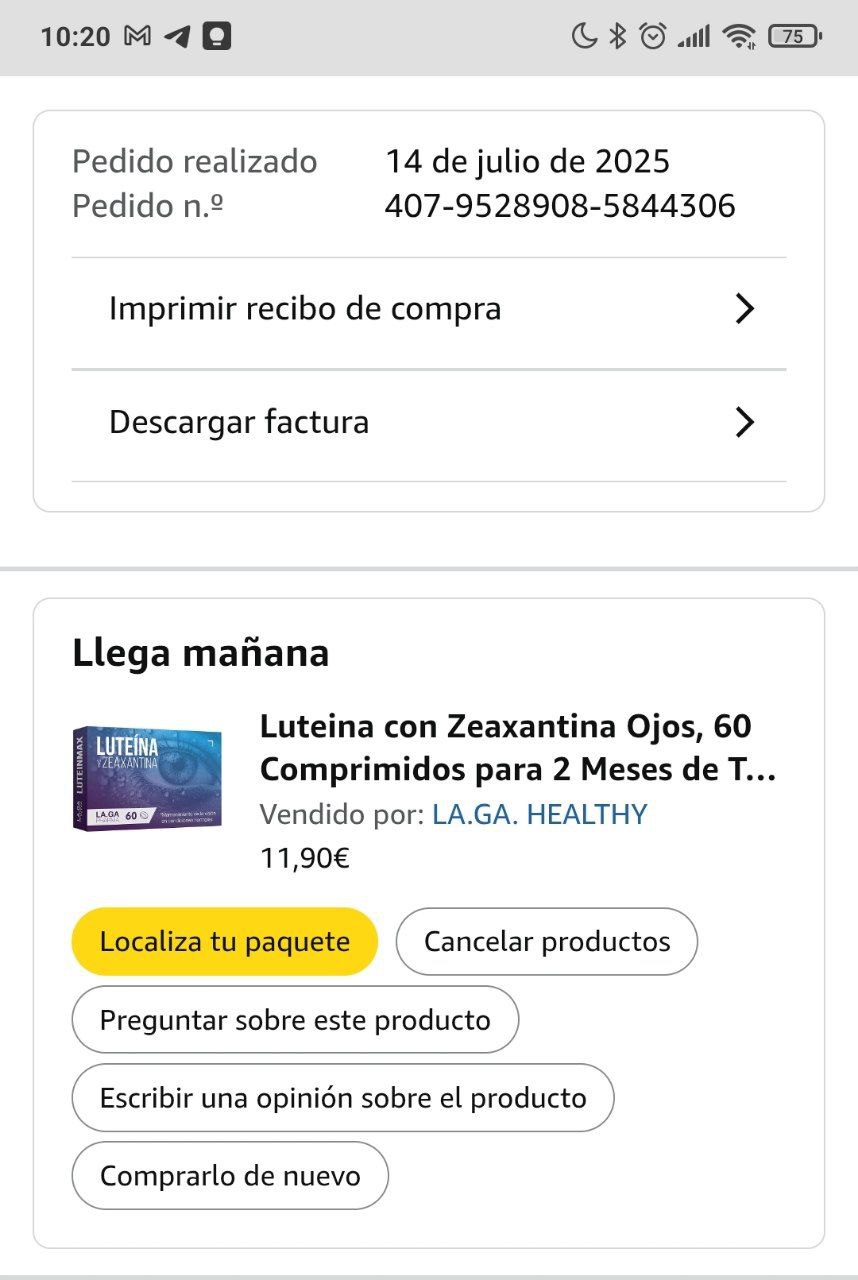858x1280 pixels.
Task: Tap Comprarlo de nuevo button
Action: (230, 1176)
